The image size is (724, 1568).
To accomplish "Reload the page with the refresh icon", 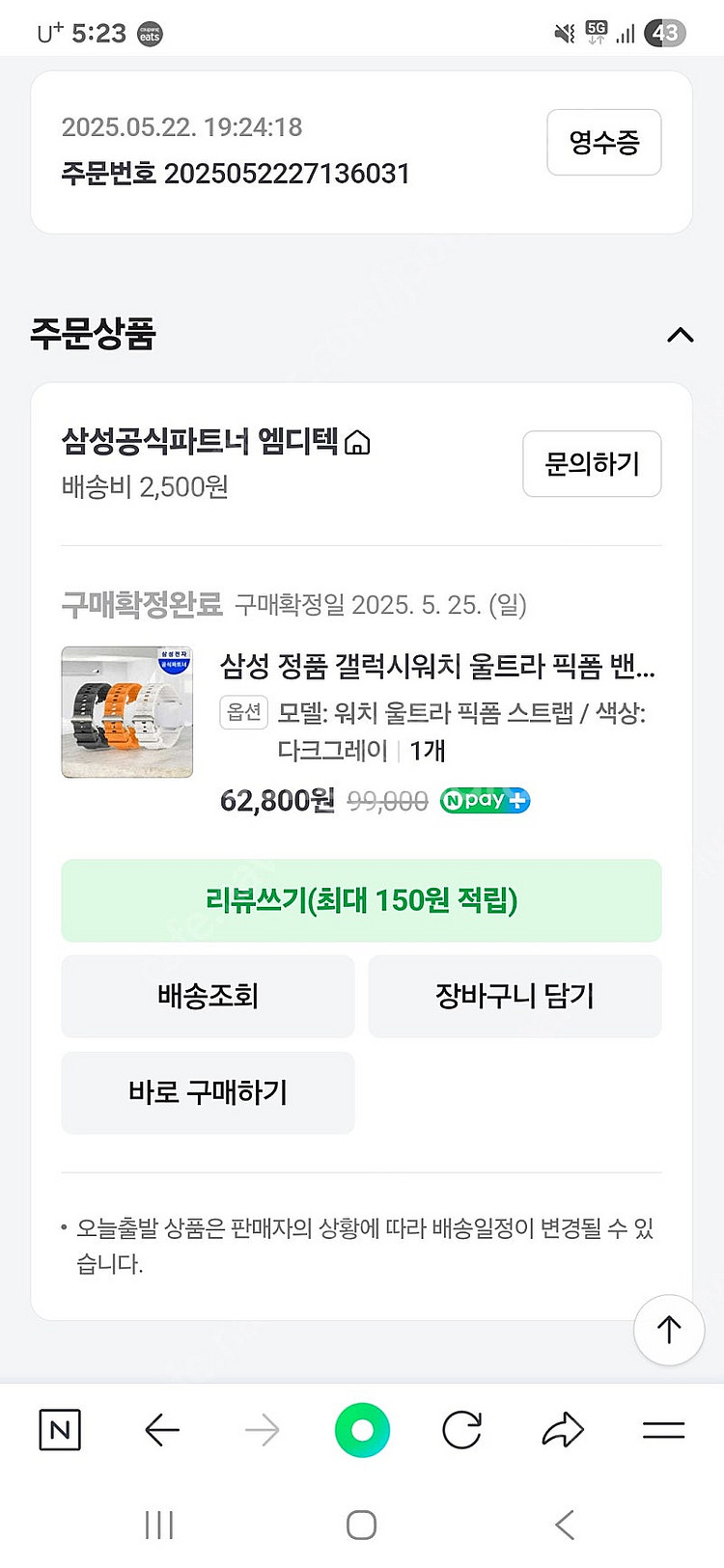I will pos(462,1431).
